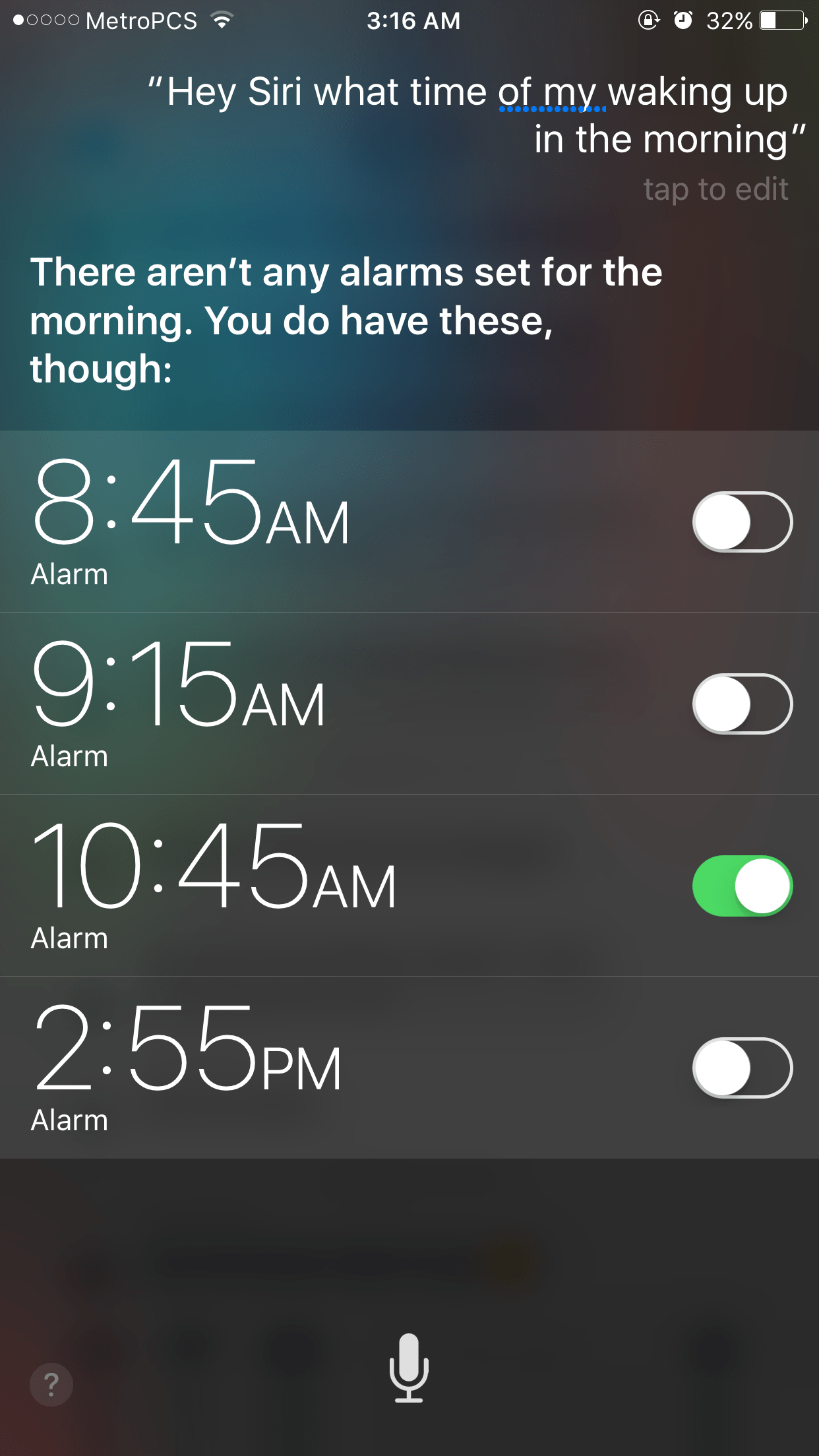Enable the 2:55 PM alarm

point(741,1068)
